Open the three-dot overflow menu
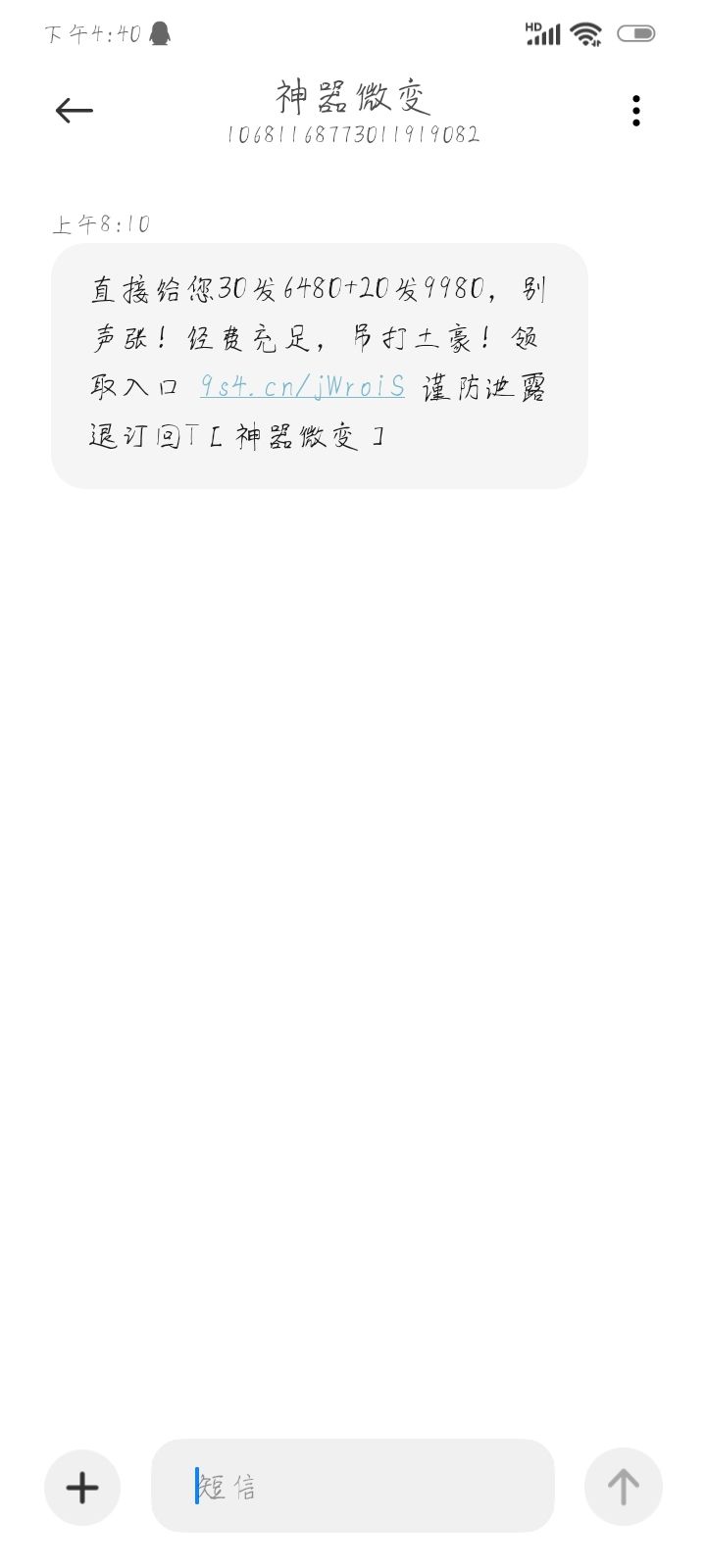Viewport: 706px width, 1568px height. [635, 110]
